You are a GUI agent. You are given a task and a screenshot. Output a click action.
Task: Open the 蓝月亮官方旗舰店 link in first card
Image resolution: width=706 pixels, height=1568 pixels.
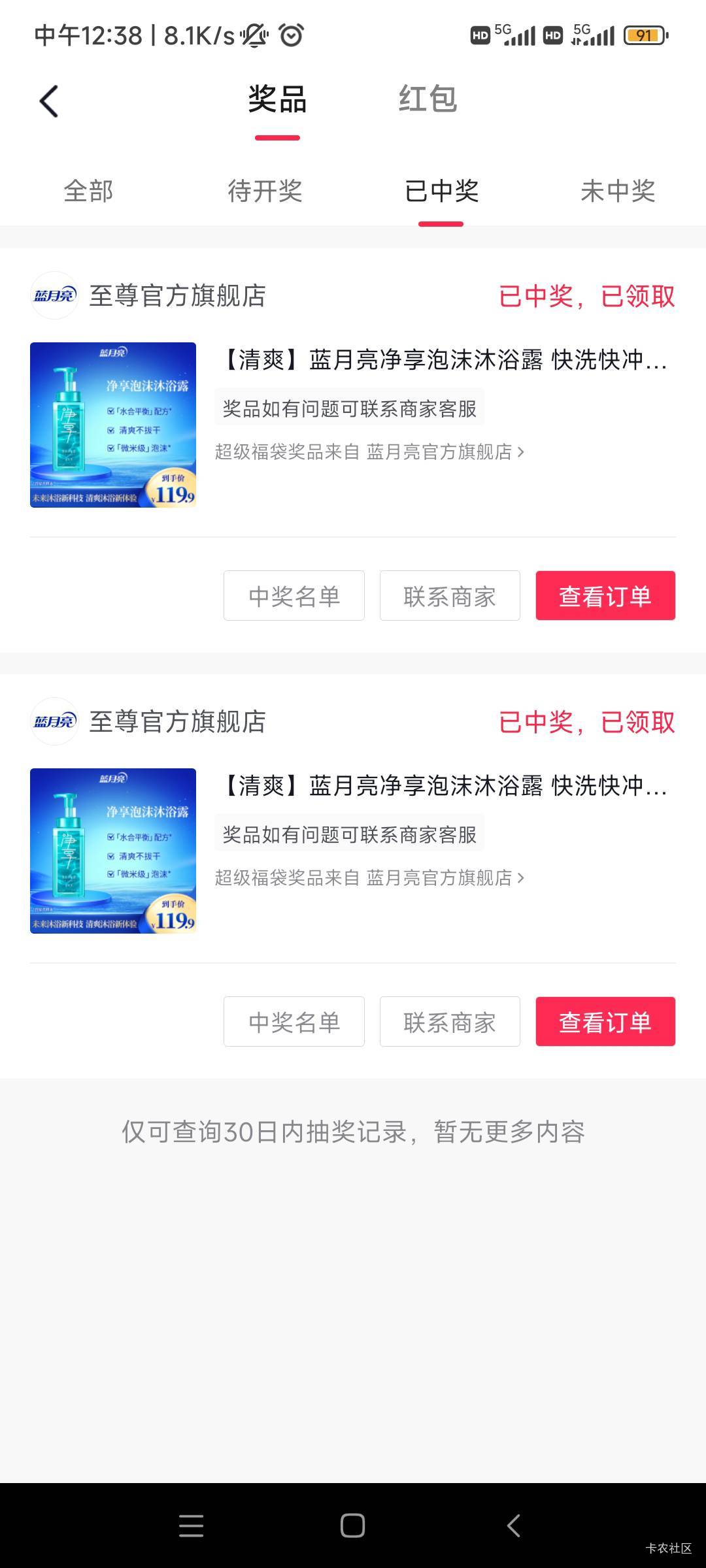click(x=445, y=452)
